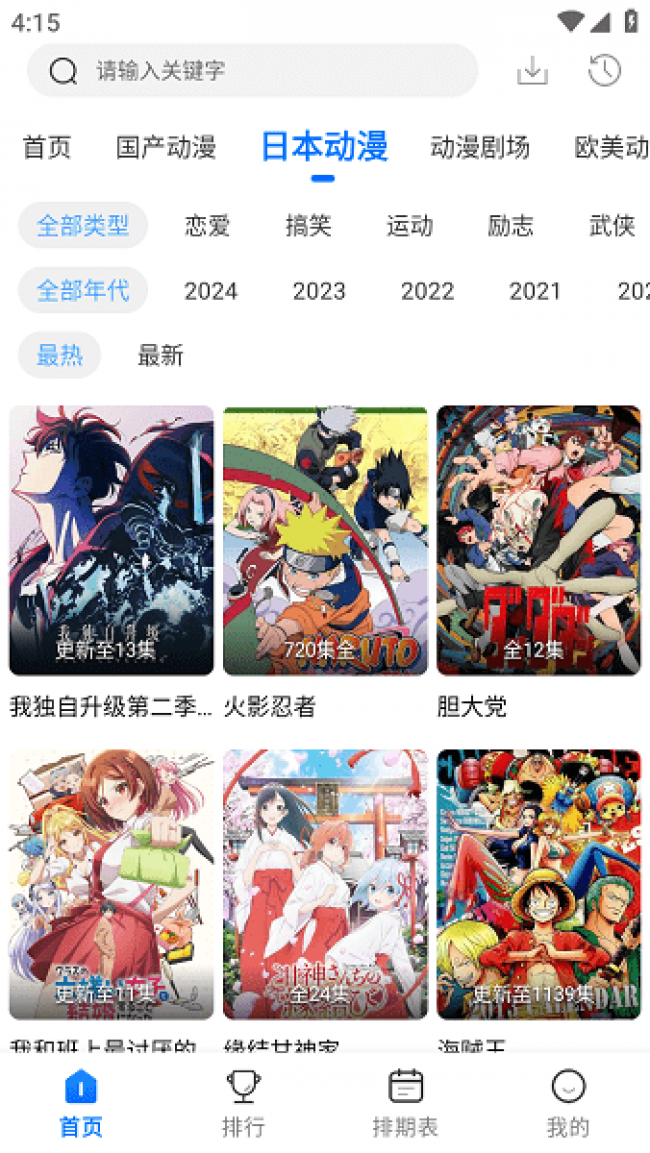Select the 2022 year filter
The image size is (650, 1153).
(x=427, y=291)
